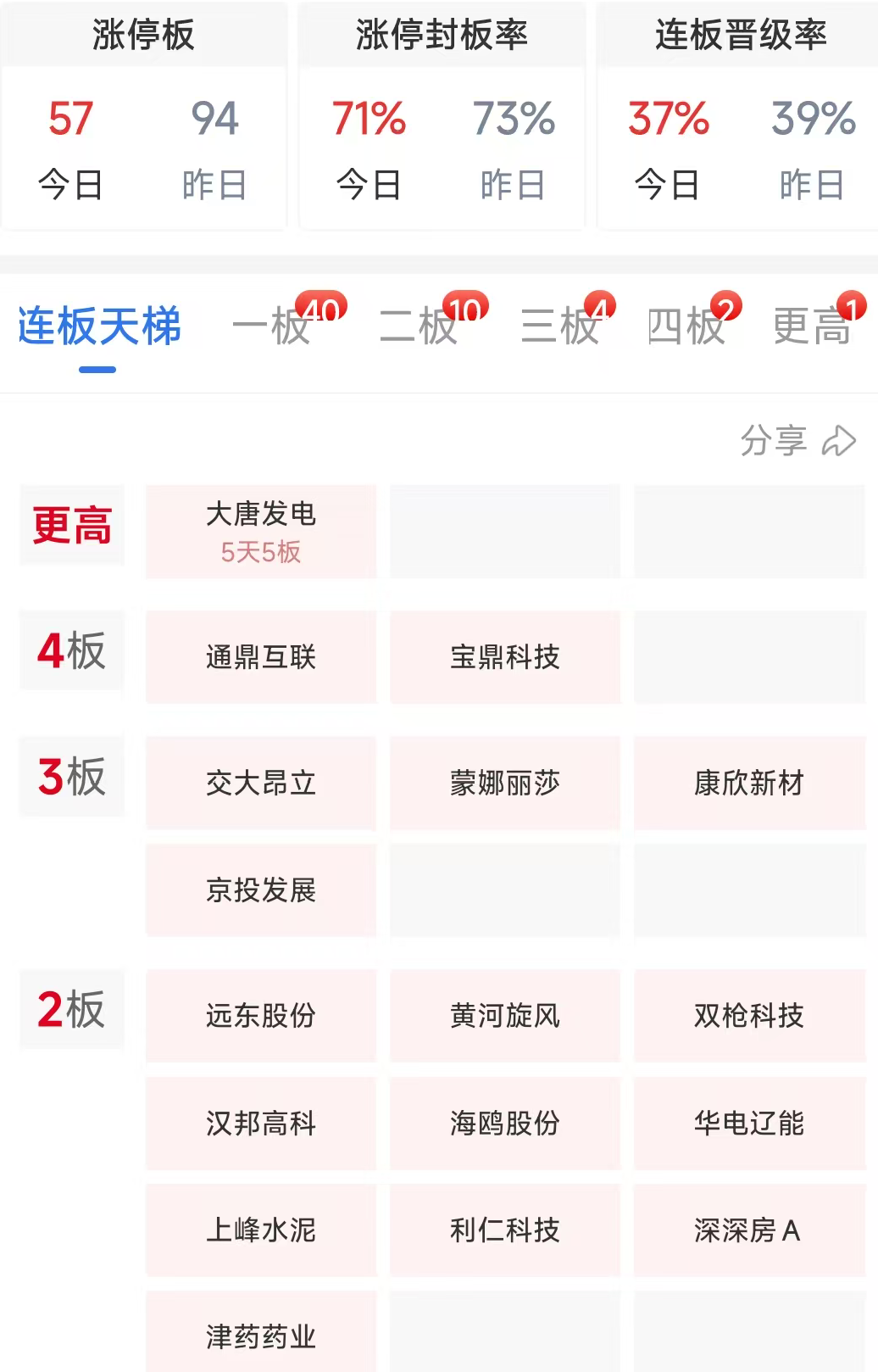
Task: Open stock 通鼎互联
Action: pyautogui.click(x=261, y=656)
